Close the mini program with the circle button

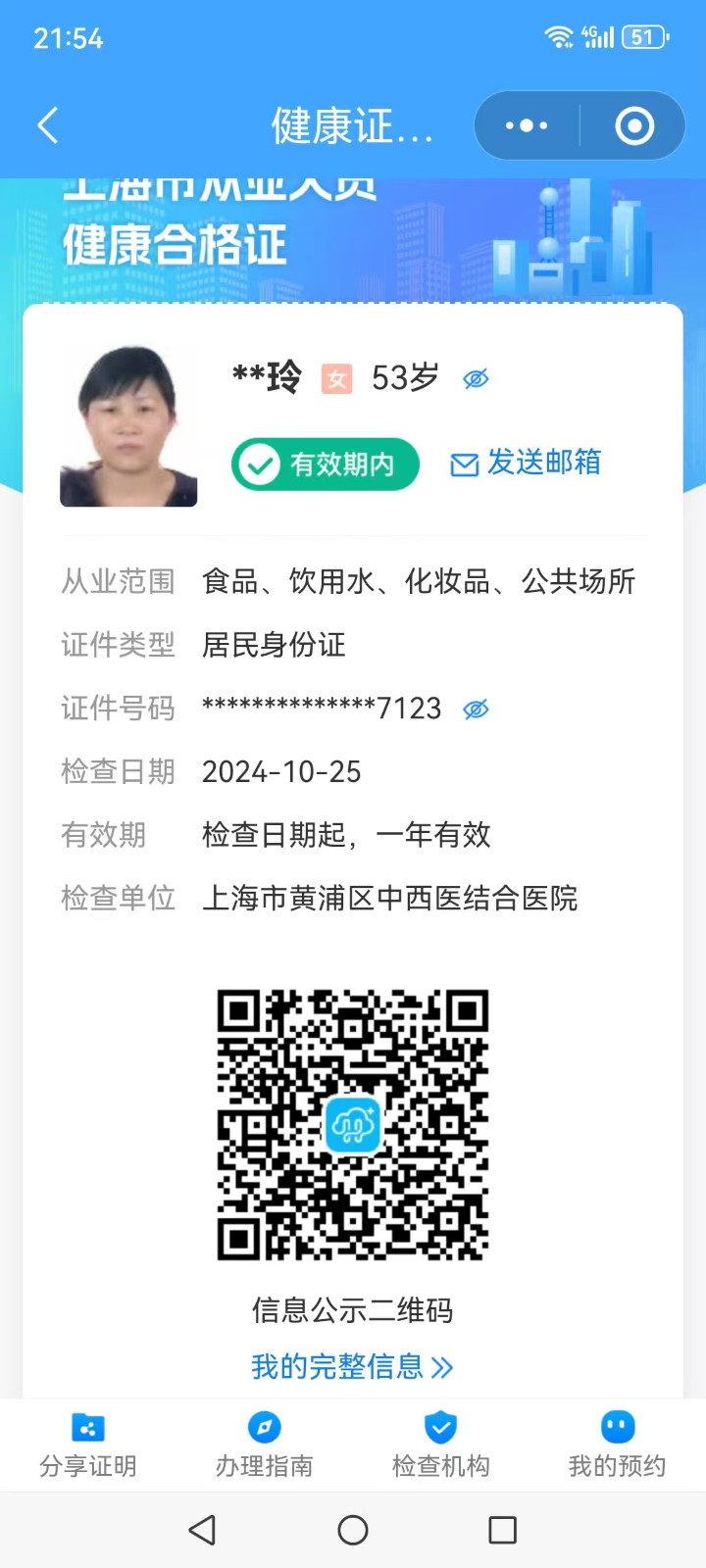coord(633,125)
